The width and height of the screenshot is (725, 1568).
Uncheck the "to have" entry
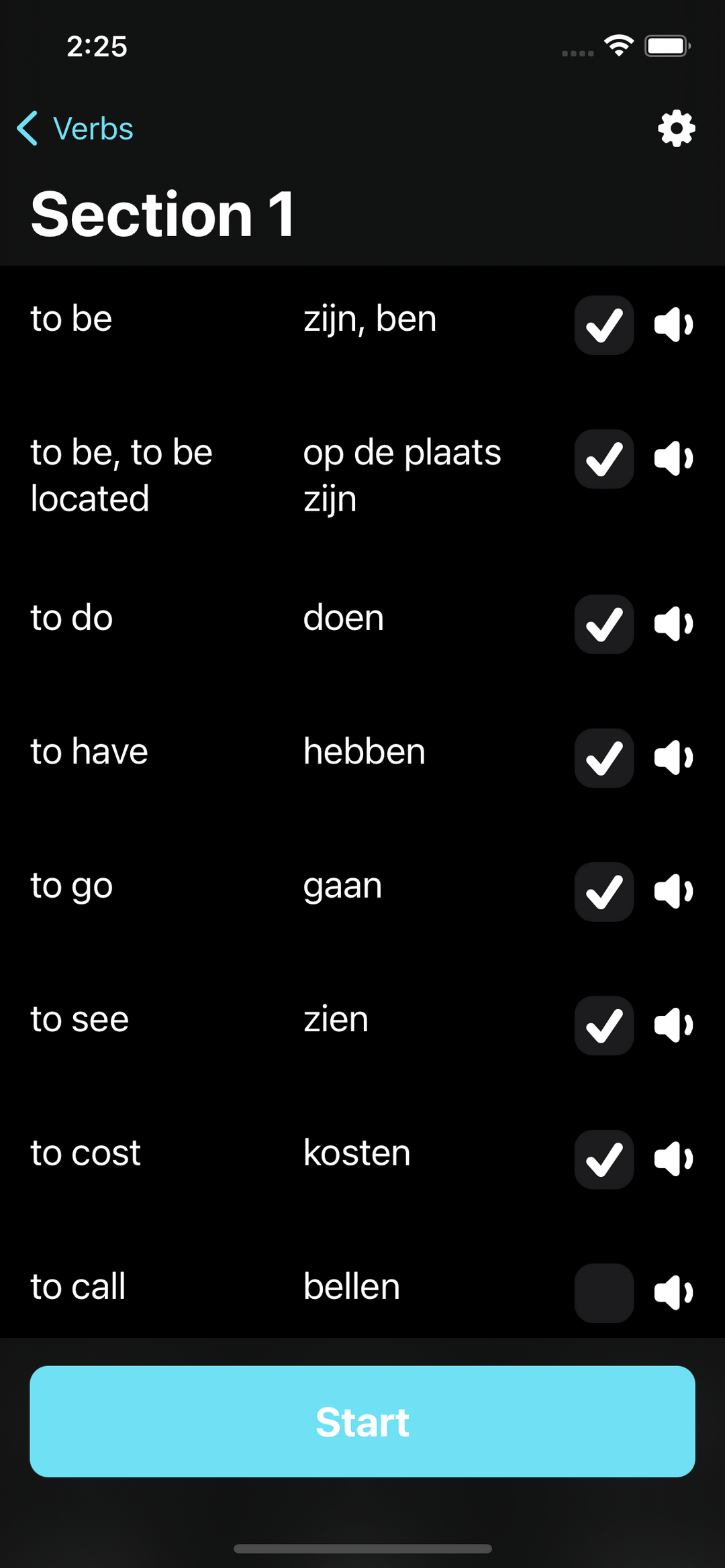coord(603,757)
